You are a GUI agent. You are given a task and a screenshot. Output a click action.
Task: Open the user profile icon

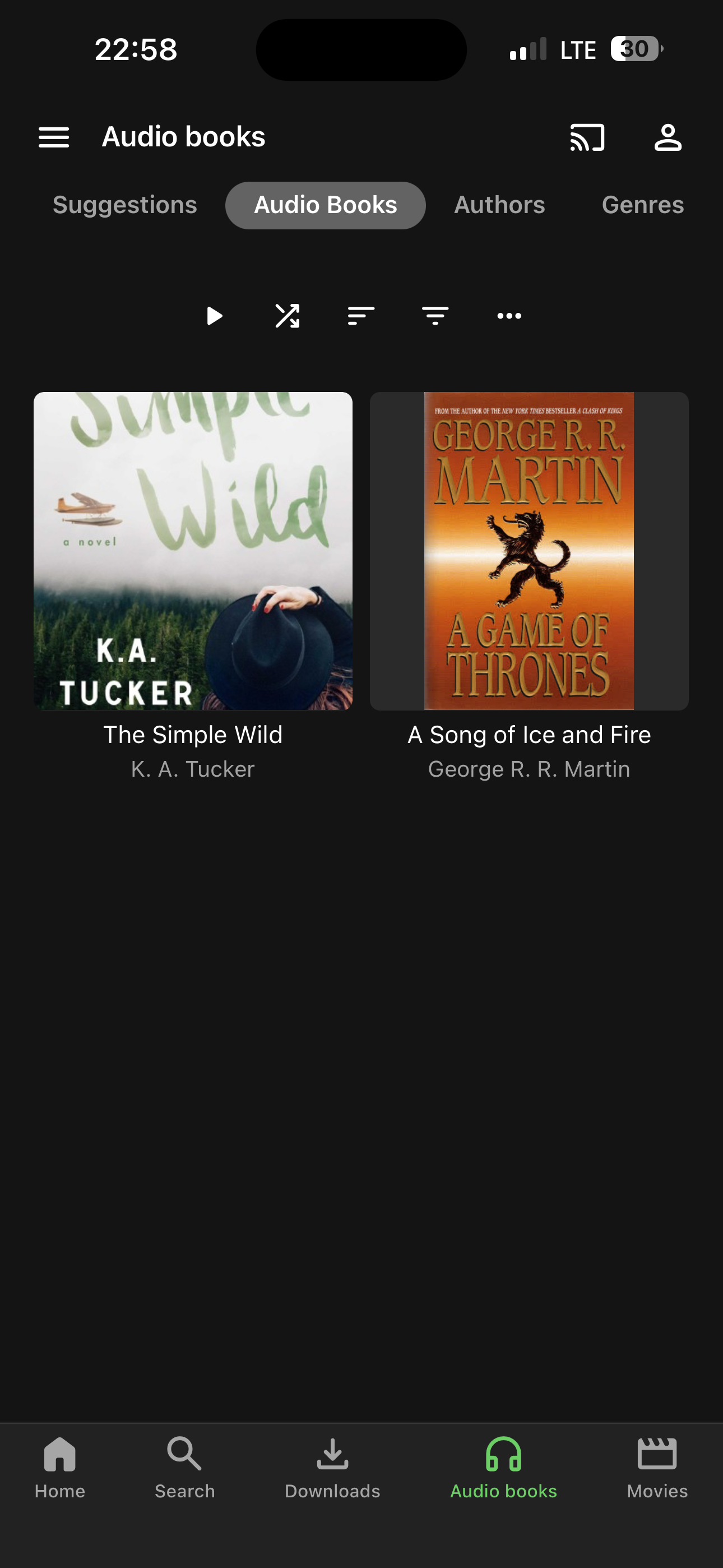668,137
